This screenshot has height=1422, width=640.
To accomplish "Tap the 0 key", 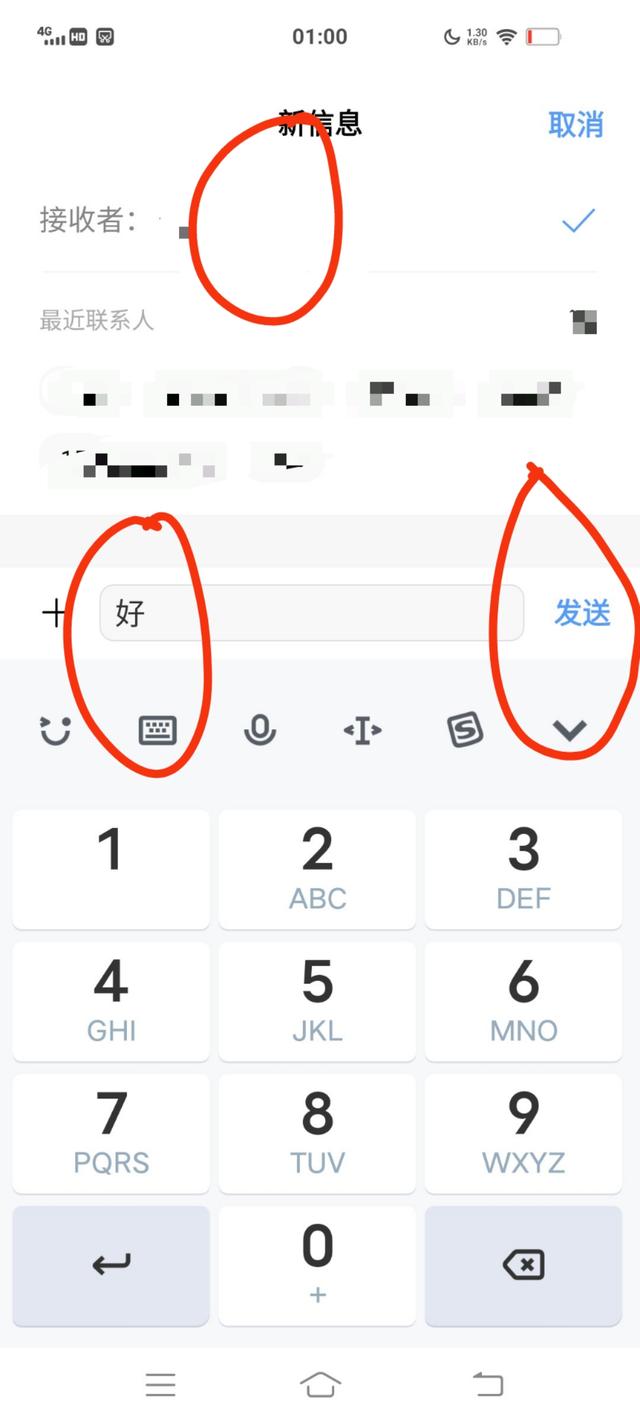I will coord(317,1265).
